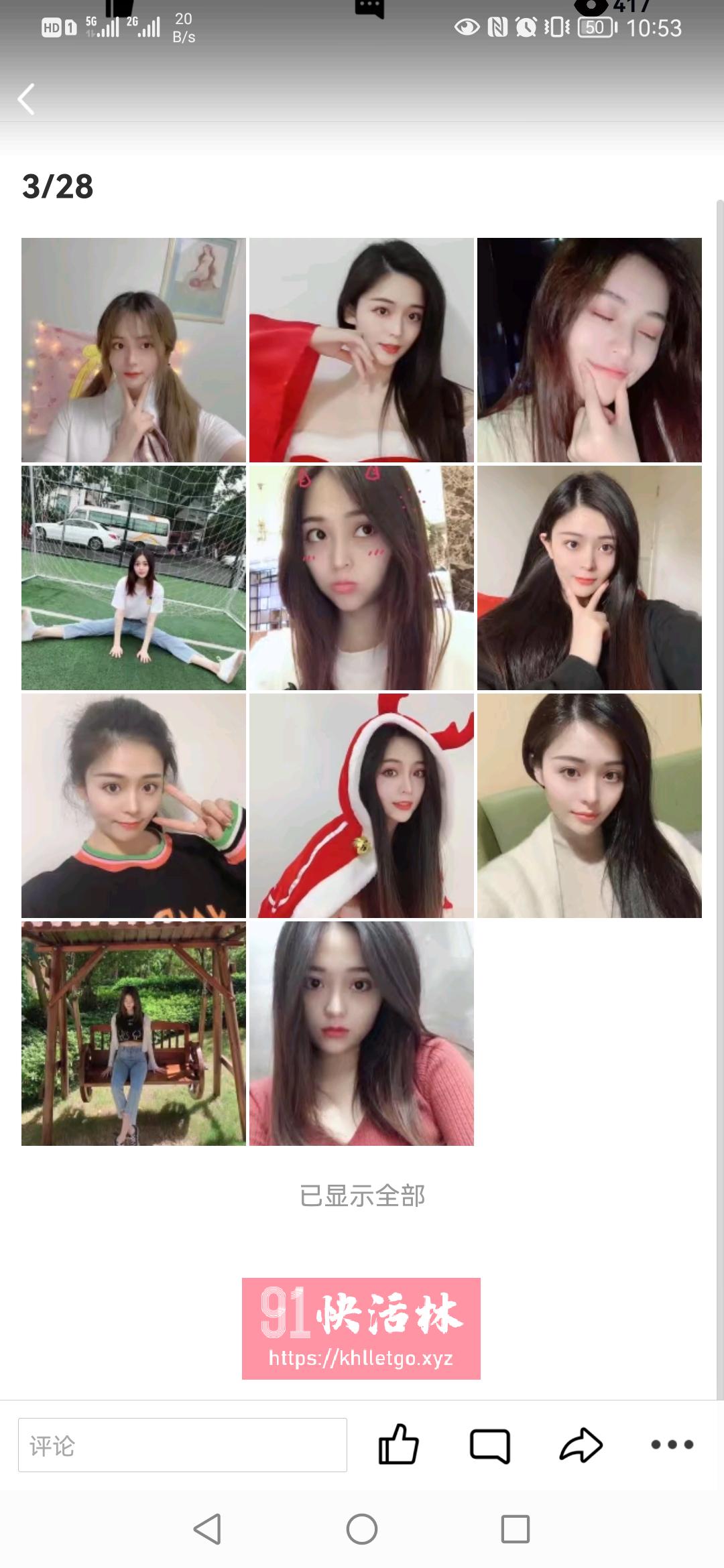Tap the vibration mode status bar icon
Image resolution: width=724 pixels, height=1568 pixels.
tap(554, 29)
